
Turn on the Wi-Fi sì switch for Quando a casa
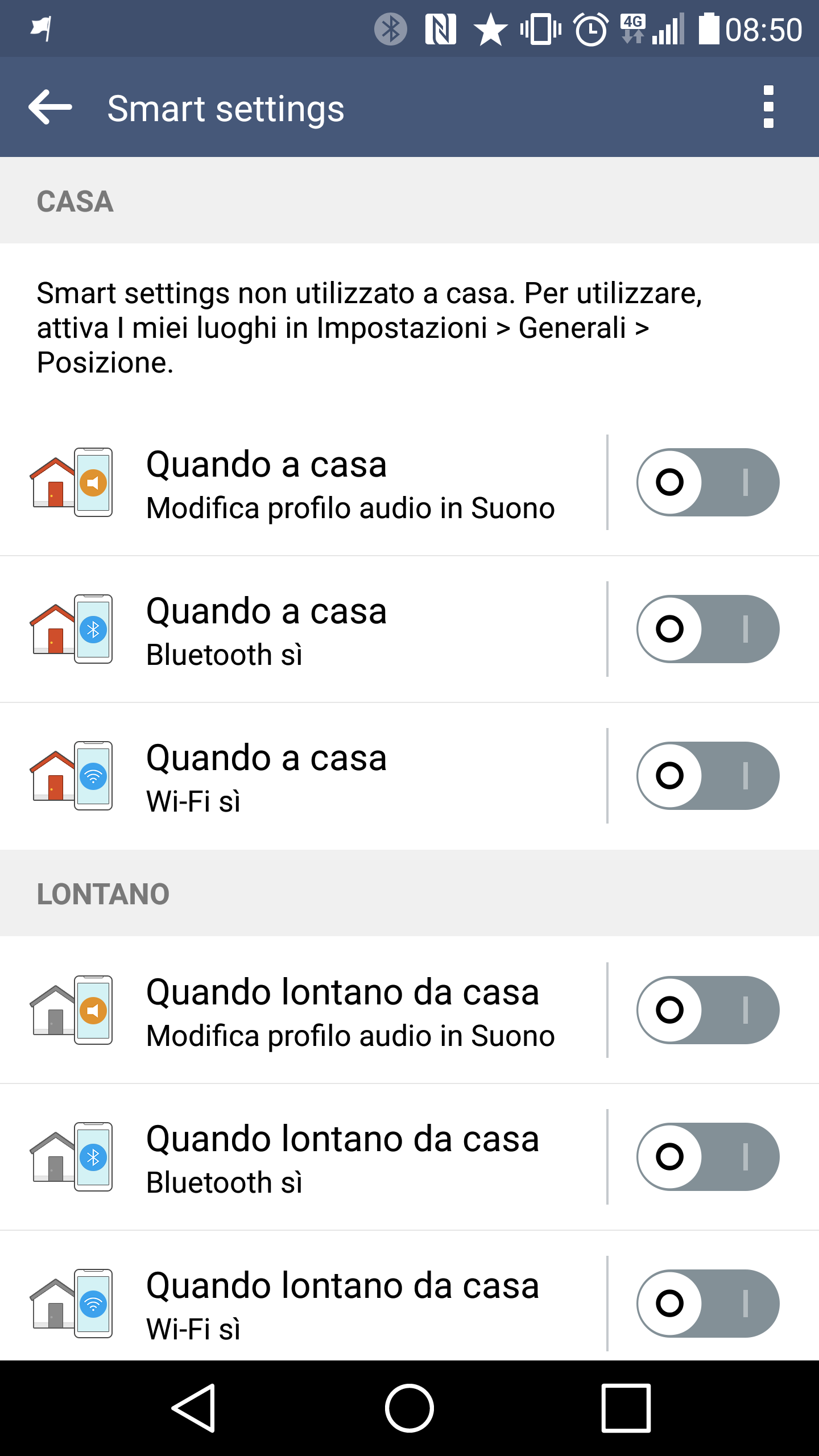(708, 776)
